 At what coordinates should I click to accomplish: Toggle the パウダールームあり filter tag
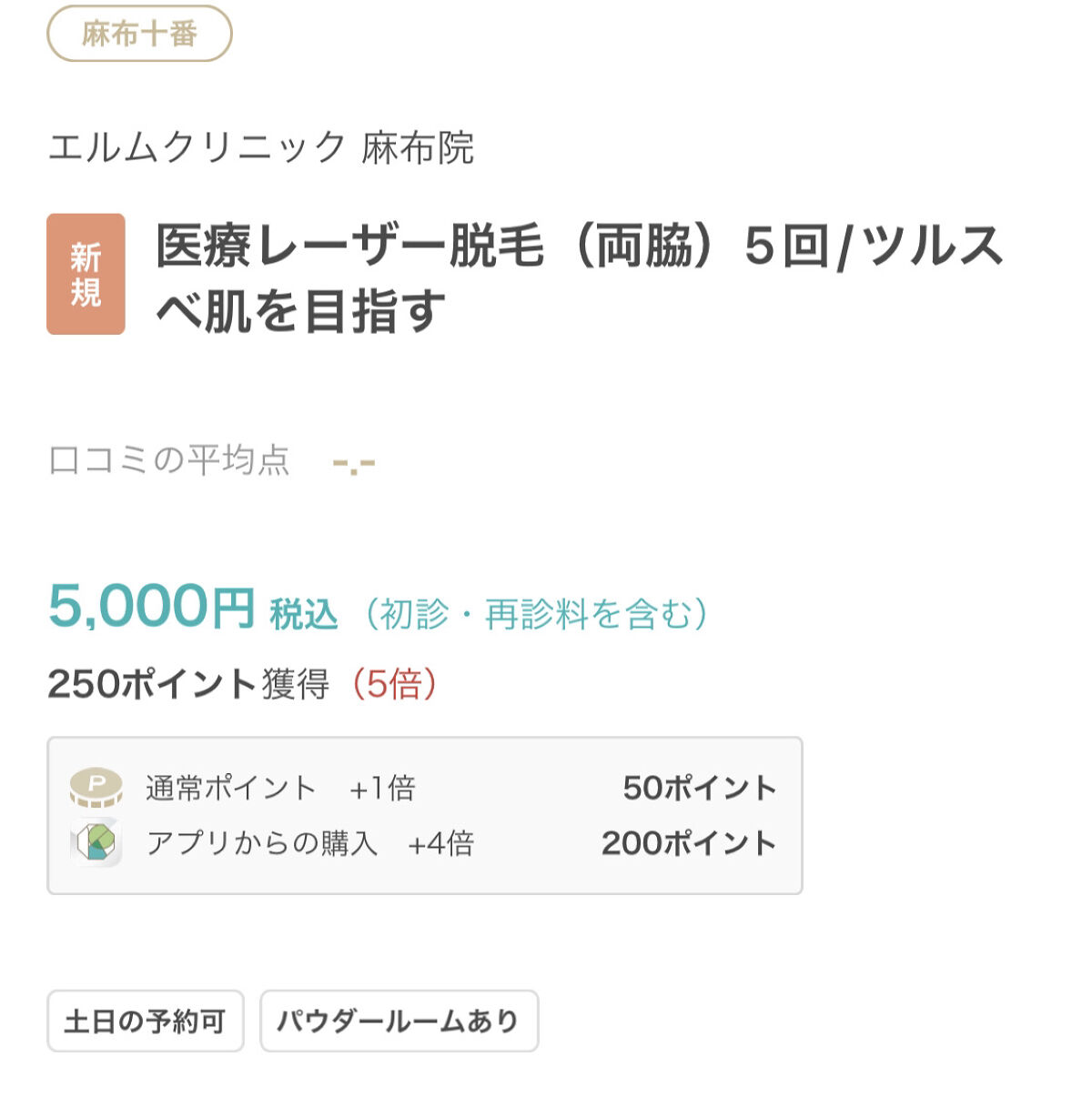pos(399,1021)
